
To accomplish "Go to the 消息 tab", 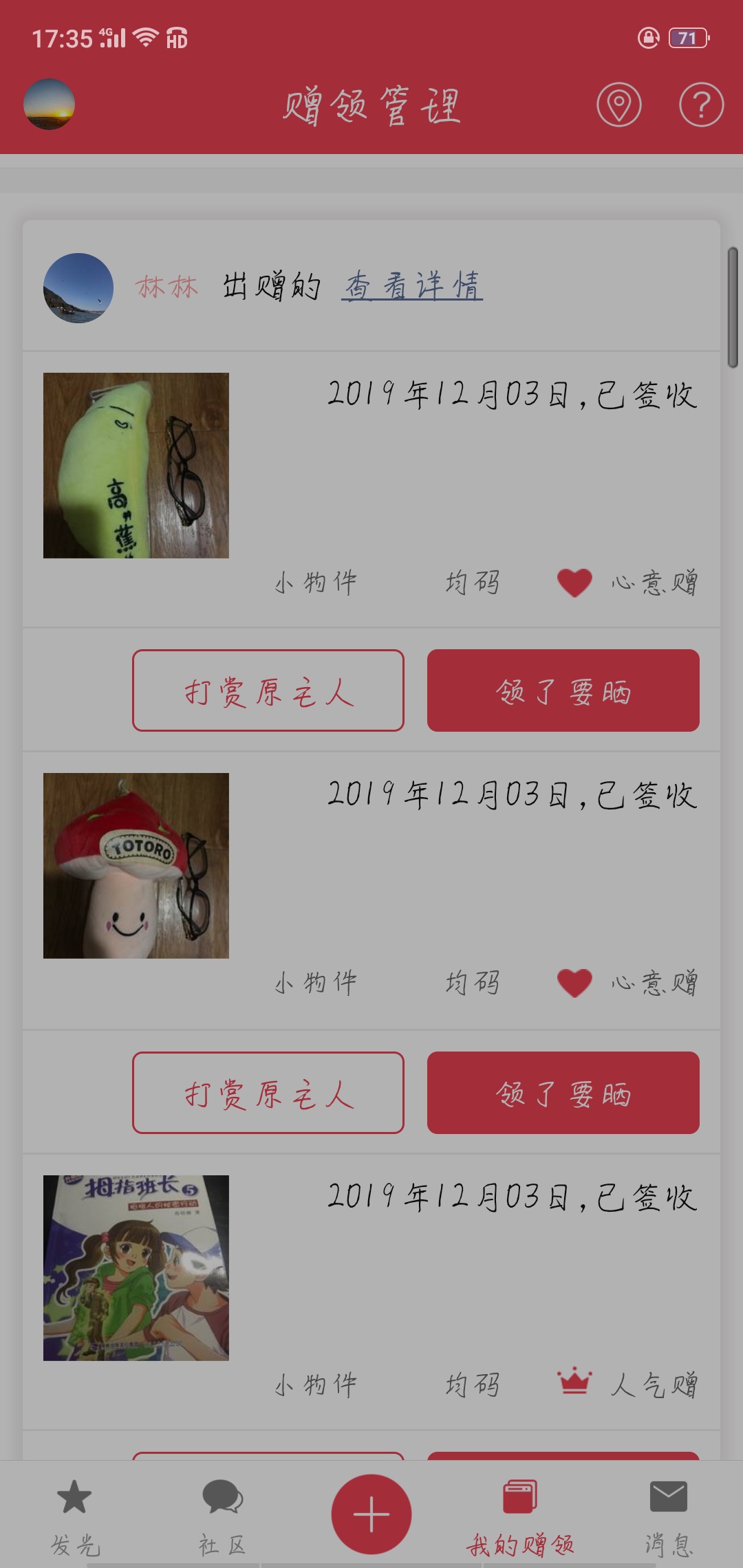I will coord(668,1516).
